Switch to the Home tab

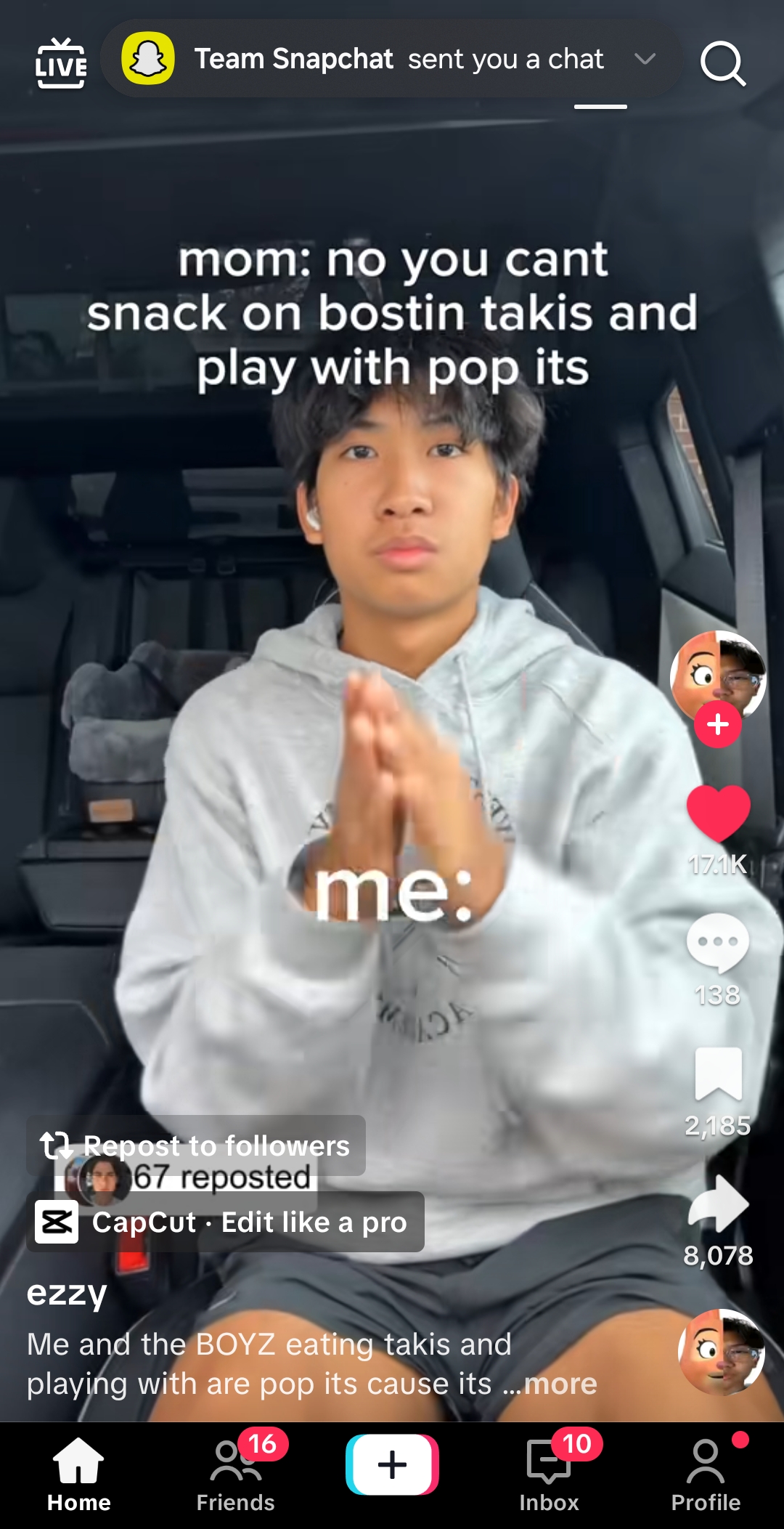click(78, 1475)
